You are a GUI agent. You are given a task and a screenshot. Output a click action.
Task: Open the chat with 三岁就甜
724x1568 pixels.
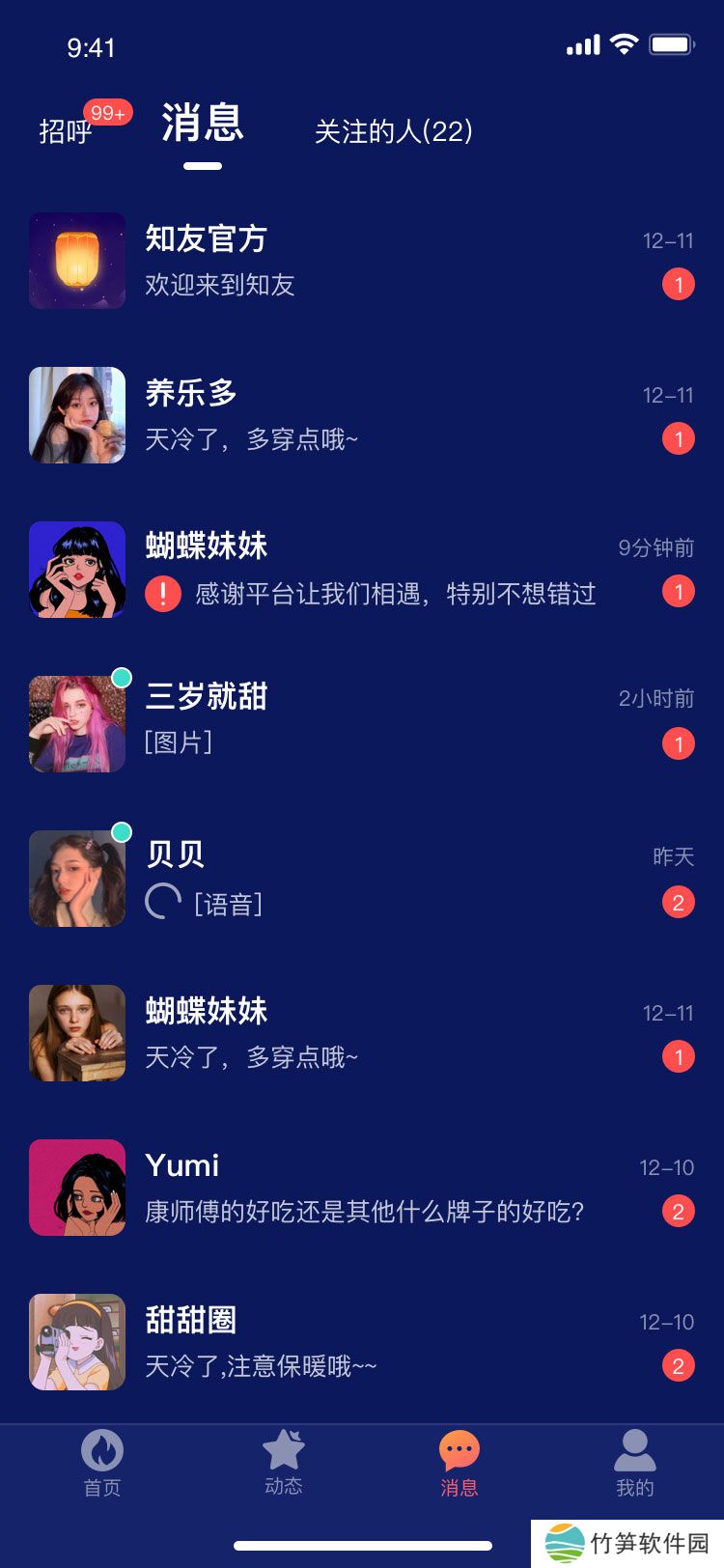pos(362,724)
